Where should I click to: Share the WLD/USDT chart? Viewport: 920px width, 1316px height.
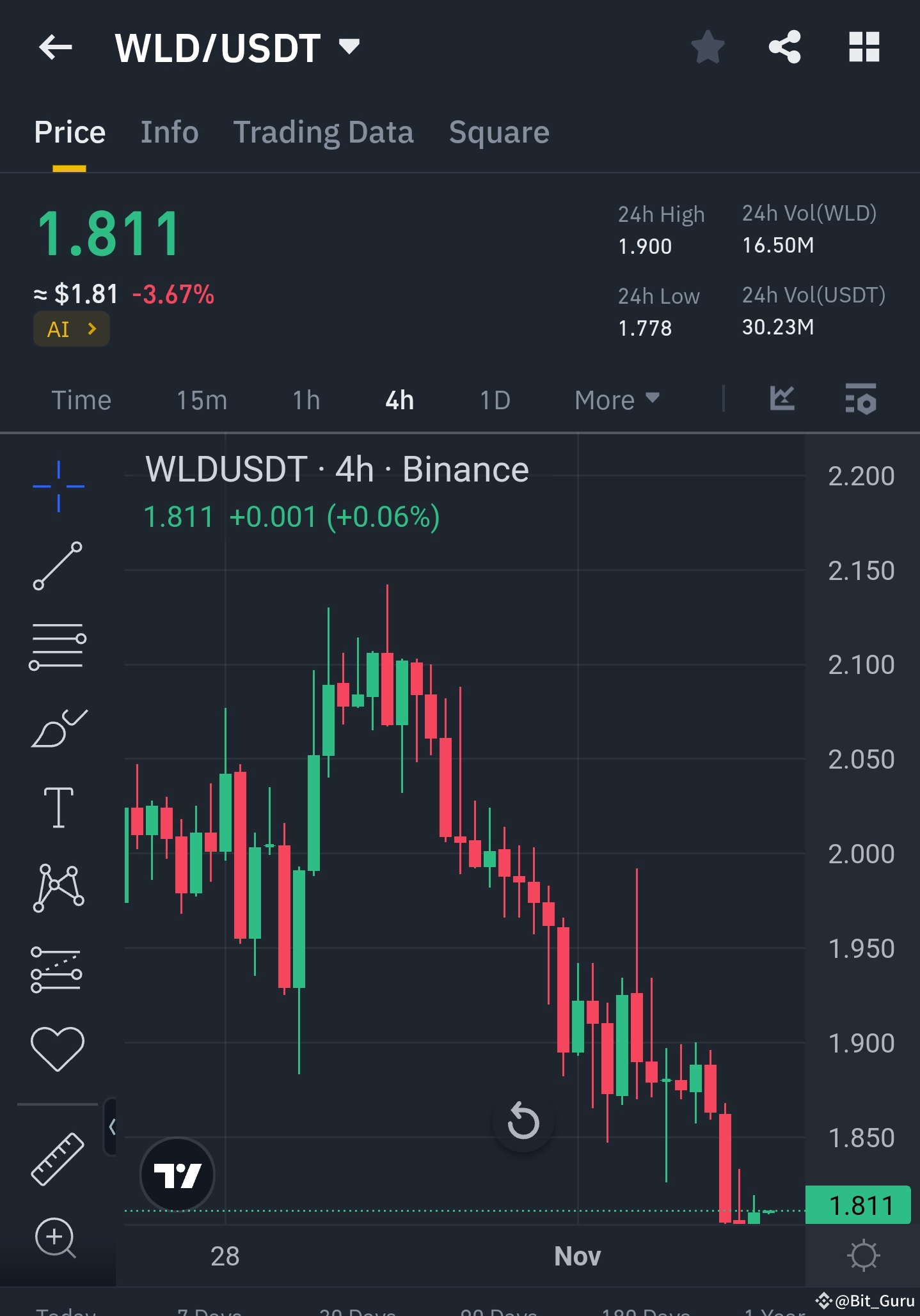784,47
